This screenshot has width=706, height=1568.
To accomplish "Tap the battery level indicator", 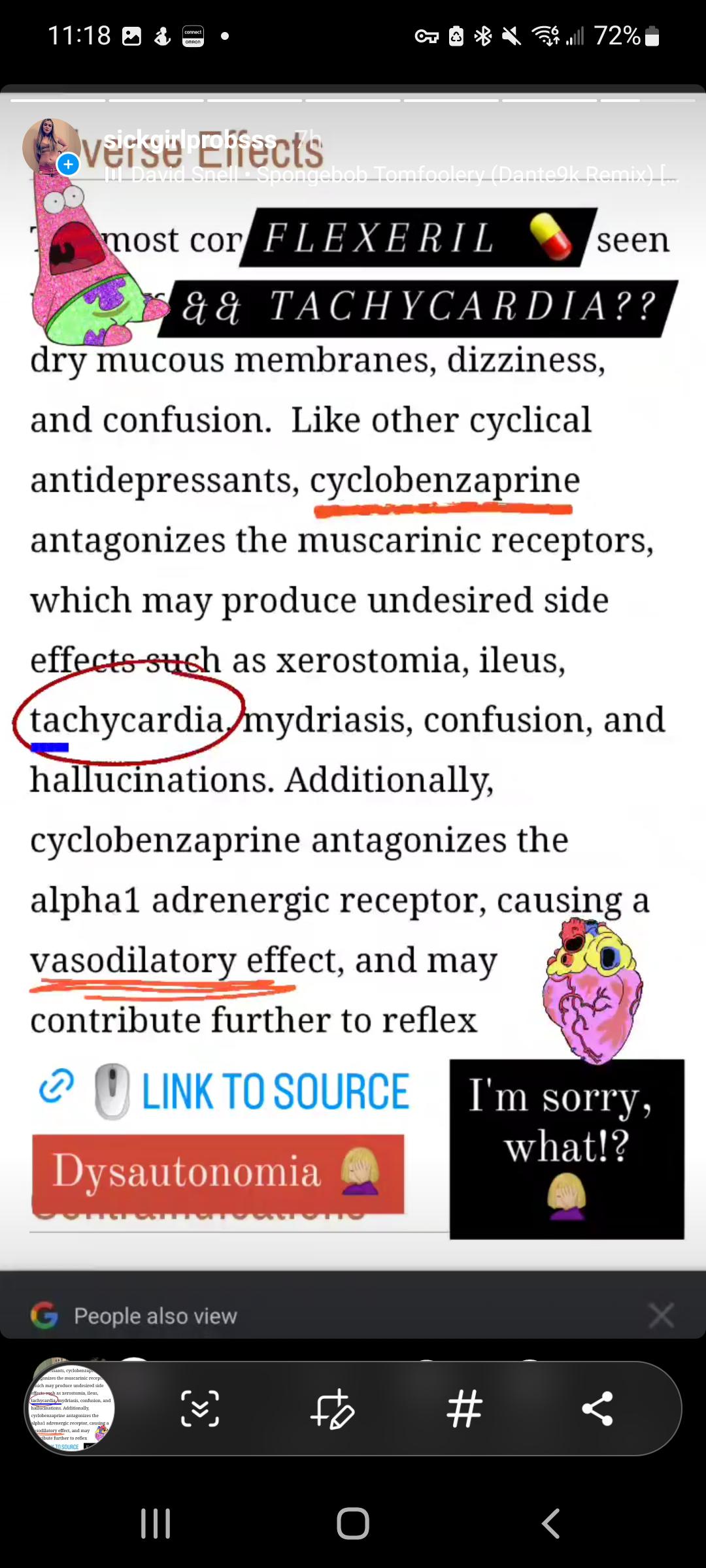I will (x=617, y=36).
